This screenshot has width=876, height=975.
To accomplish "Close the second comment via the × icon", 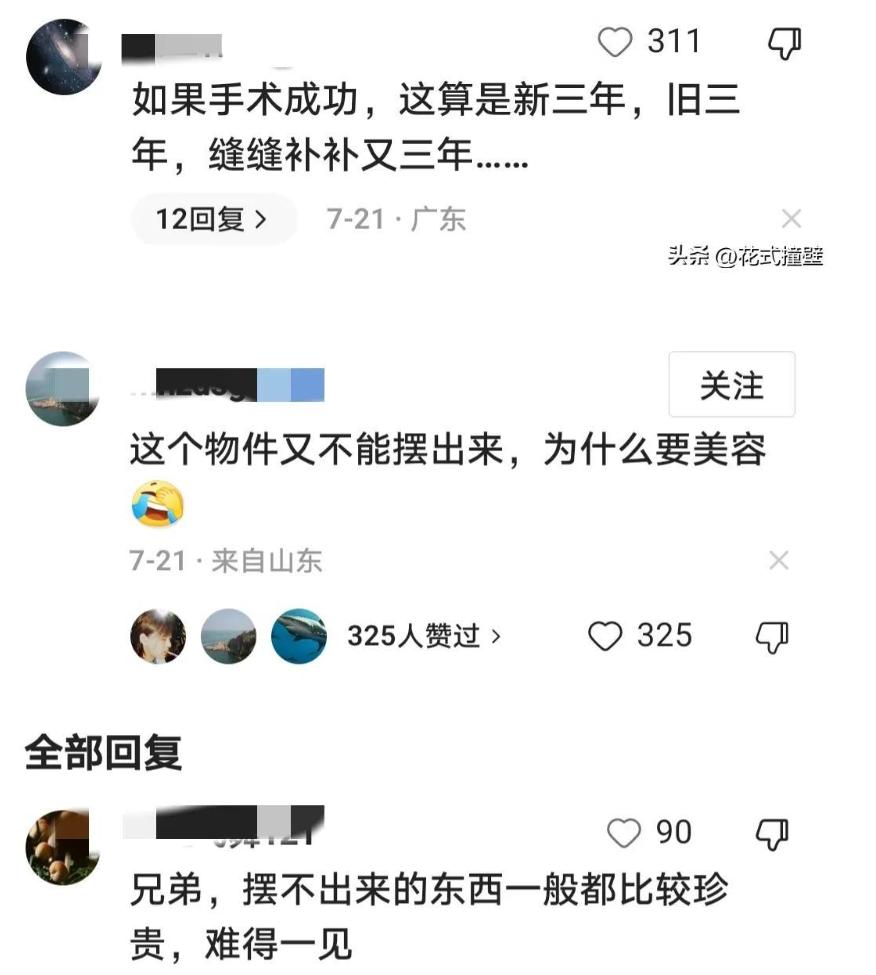I will [780, 561].
